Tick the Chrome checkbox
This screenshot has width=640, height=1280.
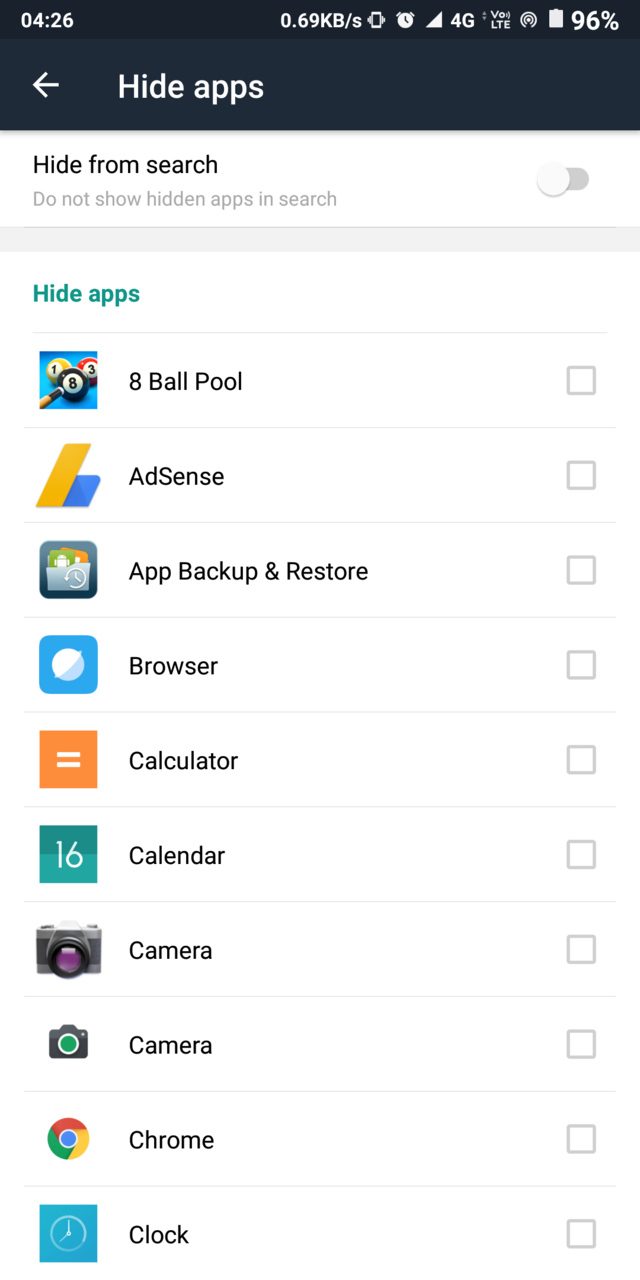581,1140
